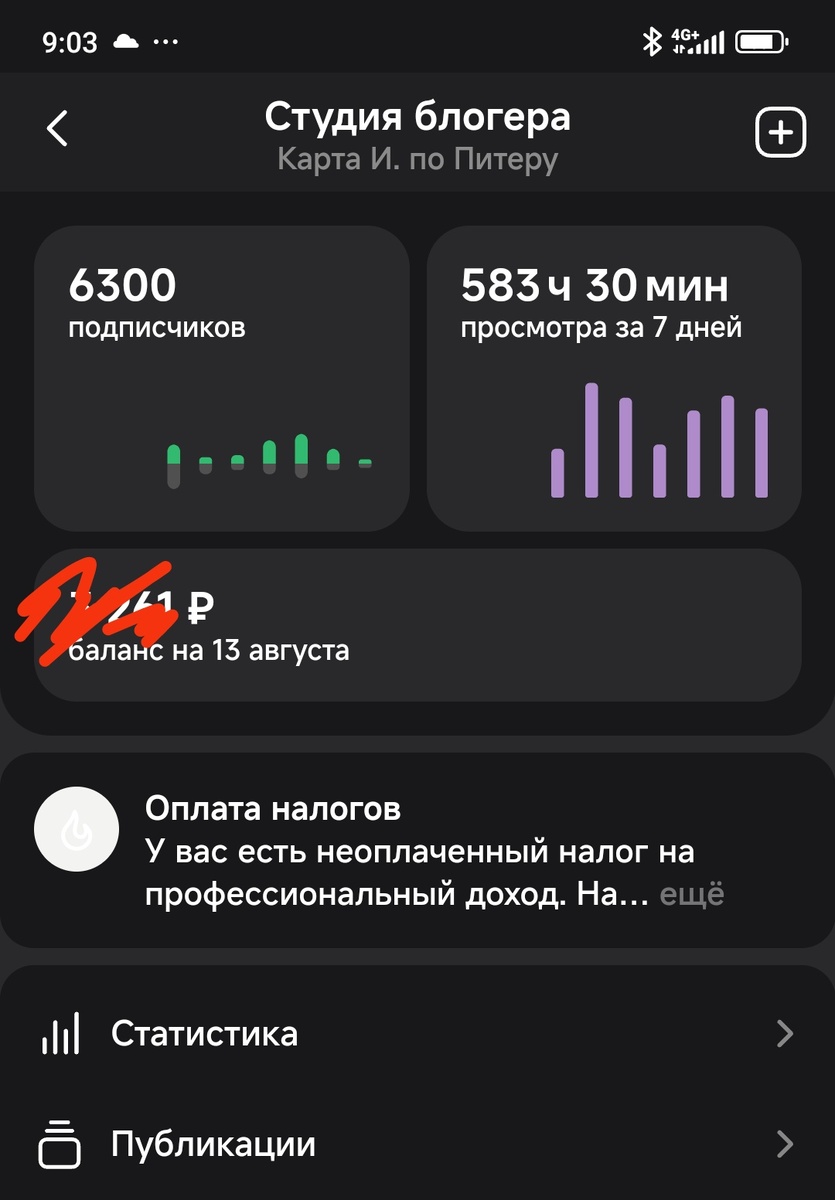Click the back arrow at top left
This screenshot has height=1200, width=835.
57,130
